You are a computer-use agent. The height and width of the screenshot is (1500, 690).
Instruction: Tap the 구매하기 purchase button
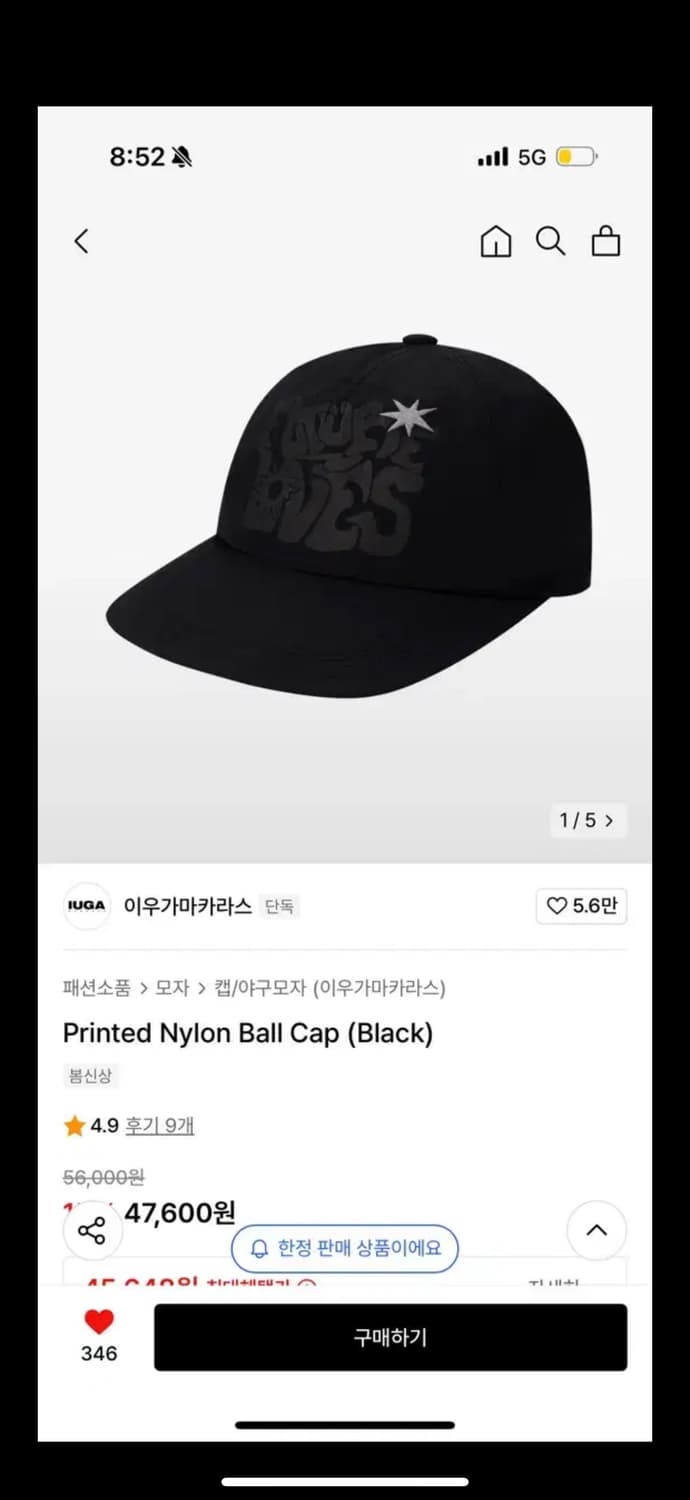click(390, 1337)
